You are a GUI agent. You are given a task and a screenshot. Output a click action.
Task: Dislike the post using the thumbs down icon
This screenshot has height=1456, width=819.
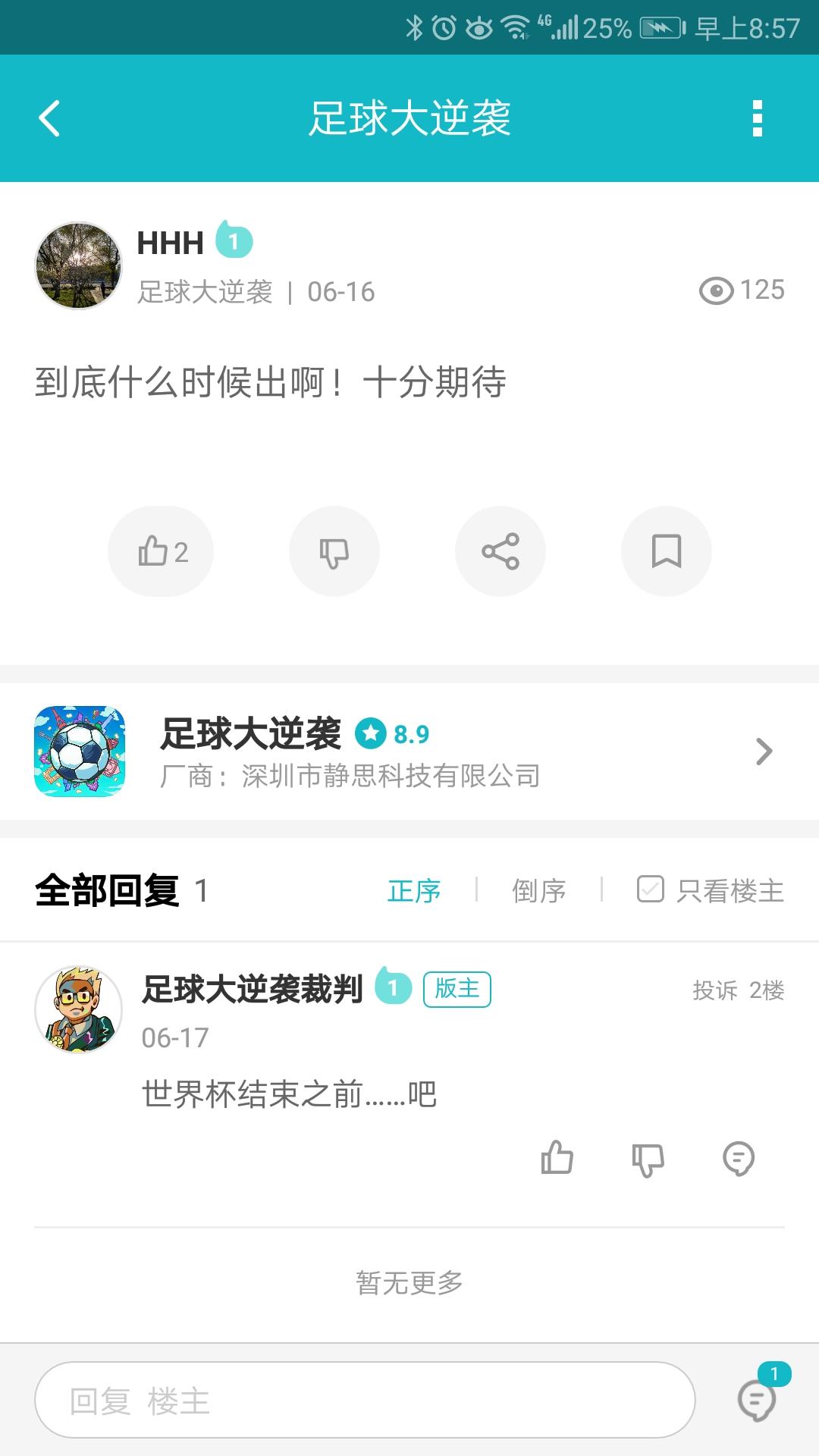point(334,551)
